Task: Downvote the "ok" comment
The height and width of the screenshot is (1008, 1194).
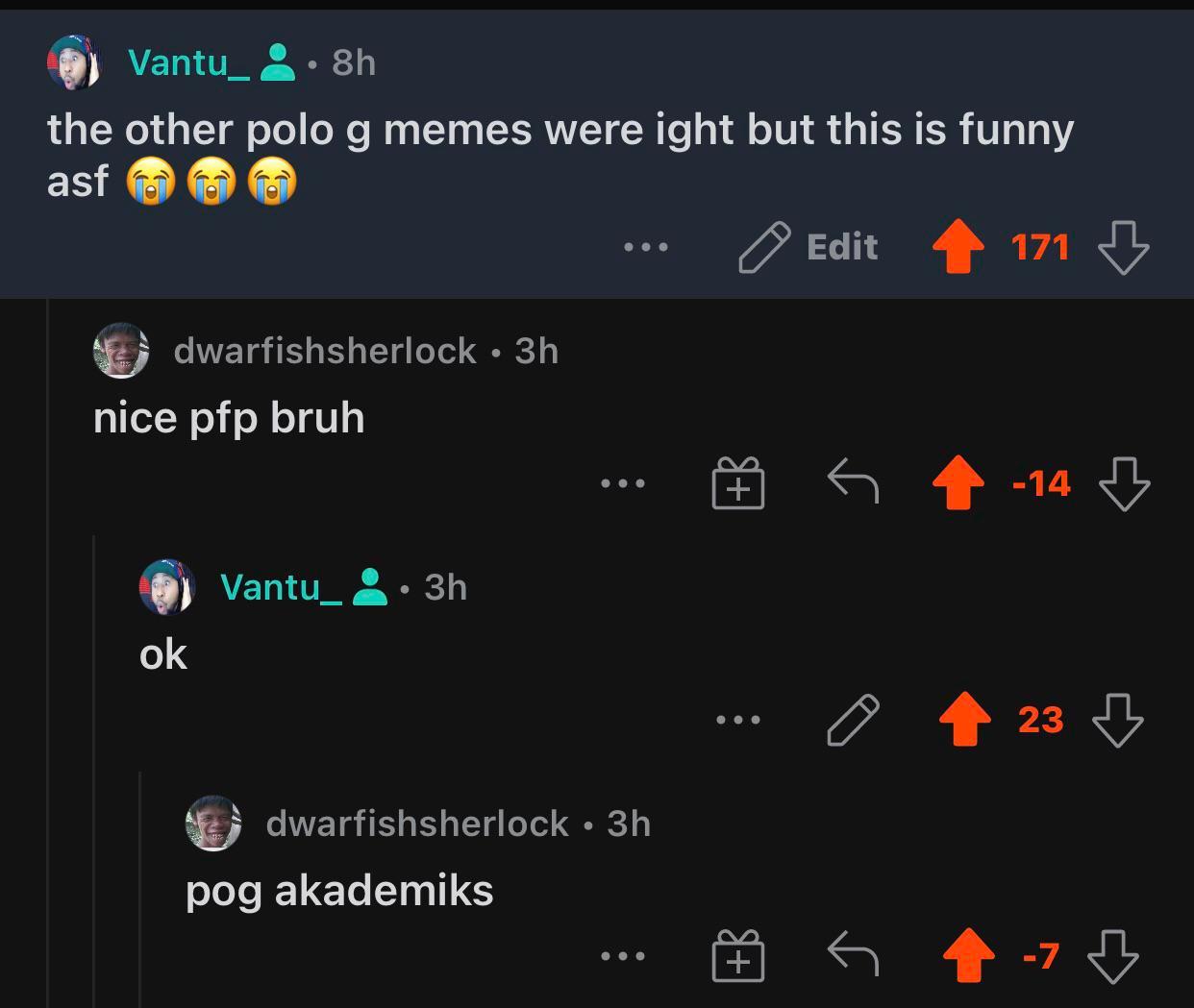Action: (x=1118, y=719)
